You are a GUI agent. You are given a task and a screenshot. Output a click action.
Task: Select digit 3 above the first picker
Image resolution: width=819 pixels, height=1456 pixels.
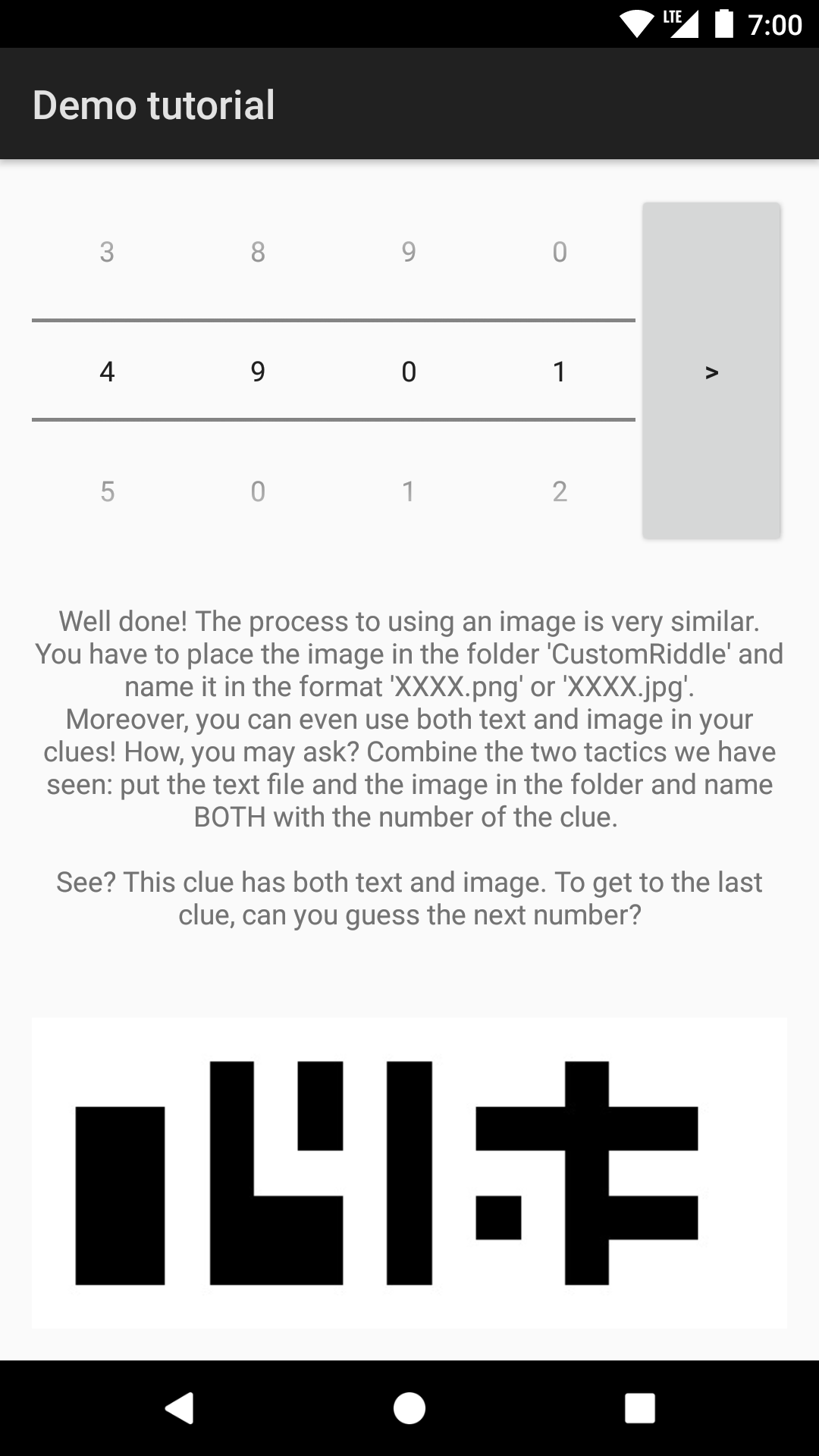pos(107,252)
